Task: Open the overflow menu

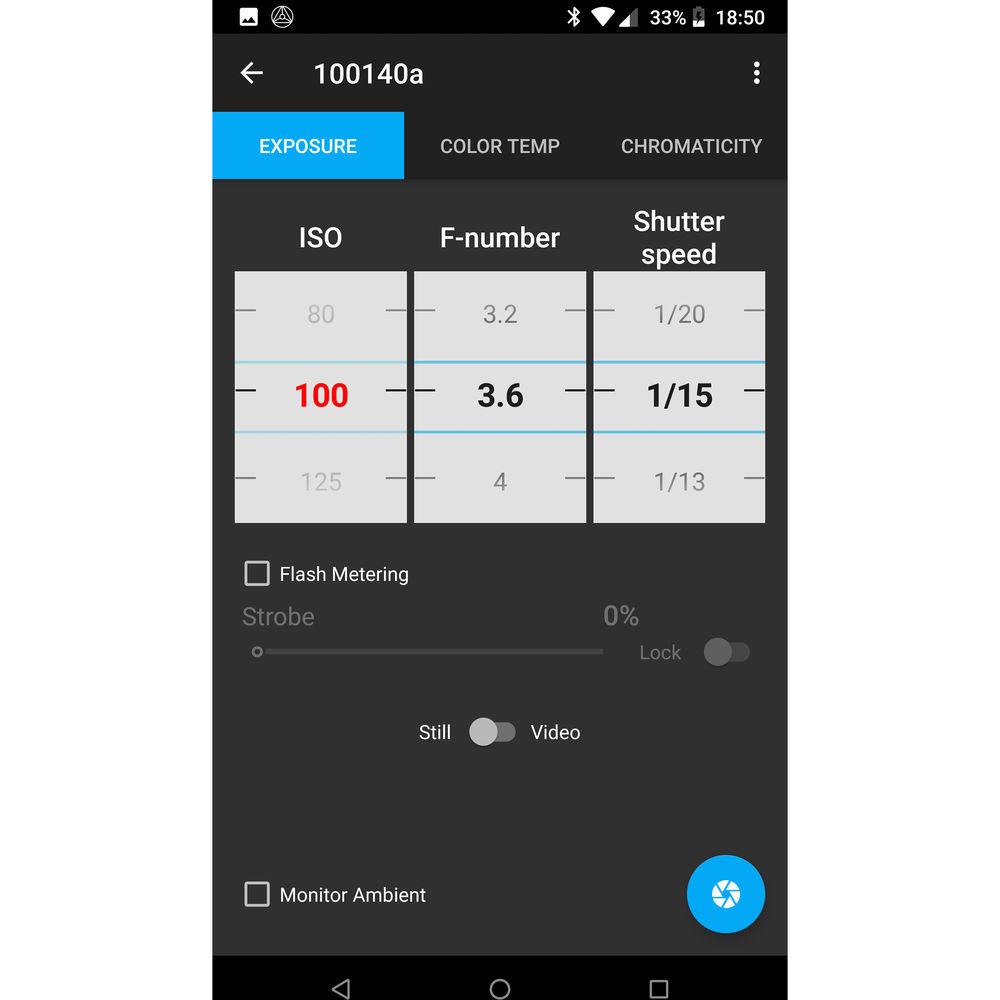Action: tap(756, 73)
